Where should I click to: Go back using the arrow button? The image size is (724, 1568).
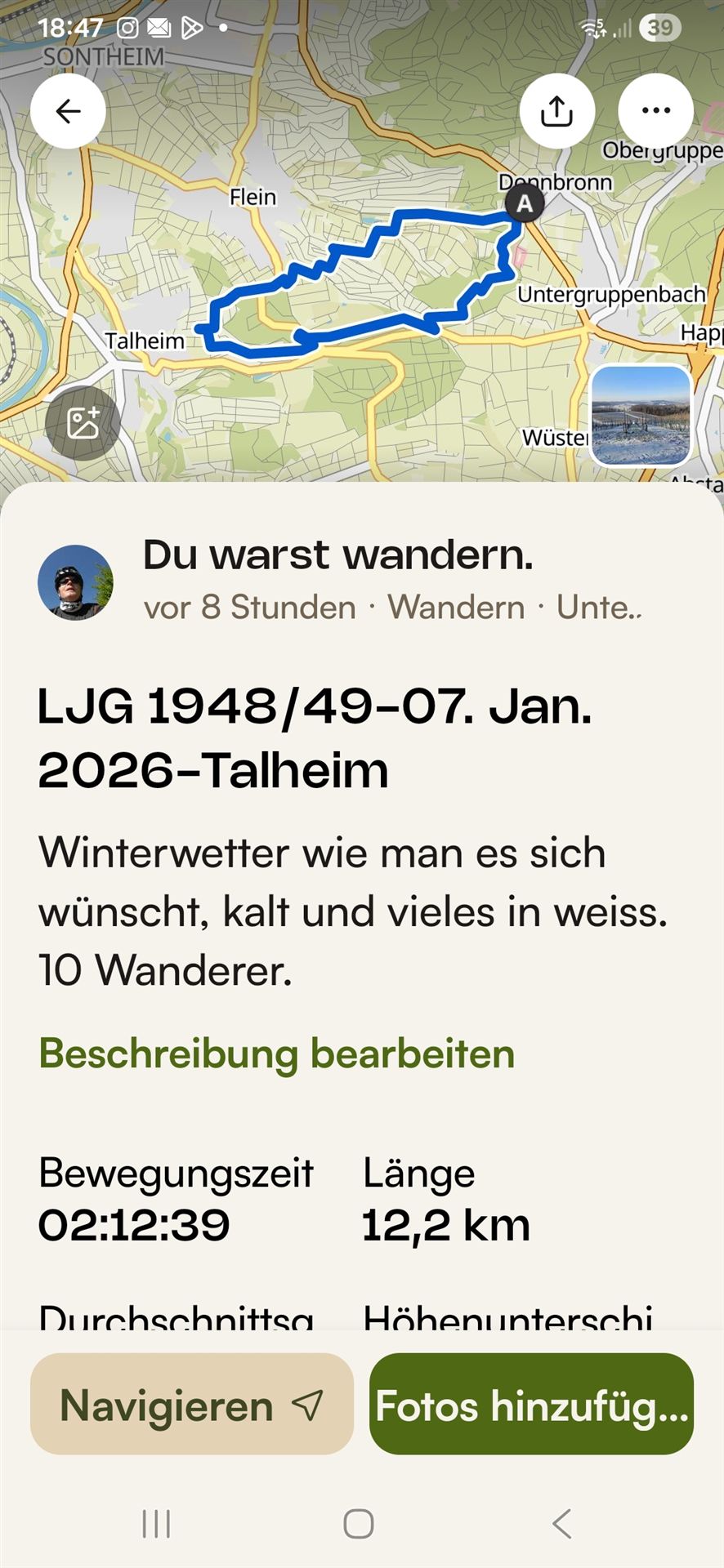[x=68, y=111]
